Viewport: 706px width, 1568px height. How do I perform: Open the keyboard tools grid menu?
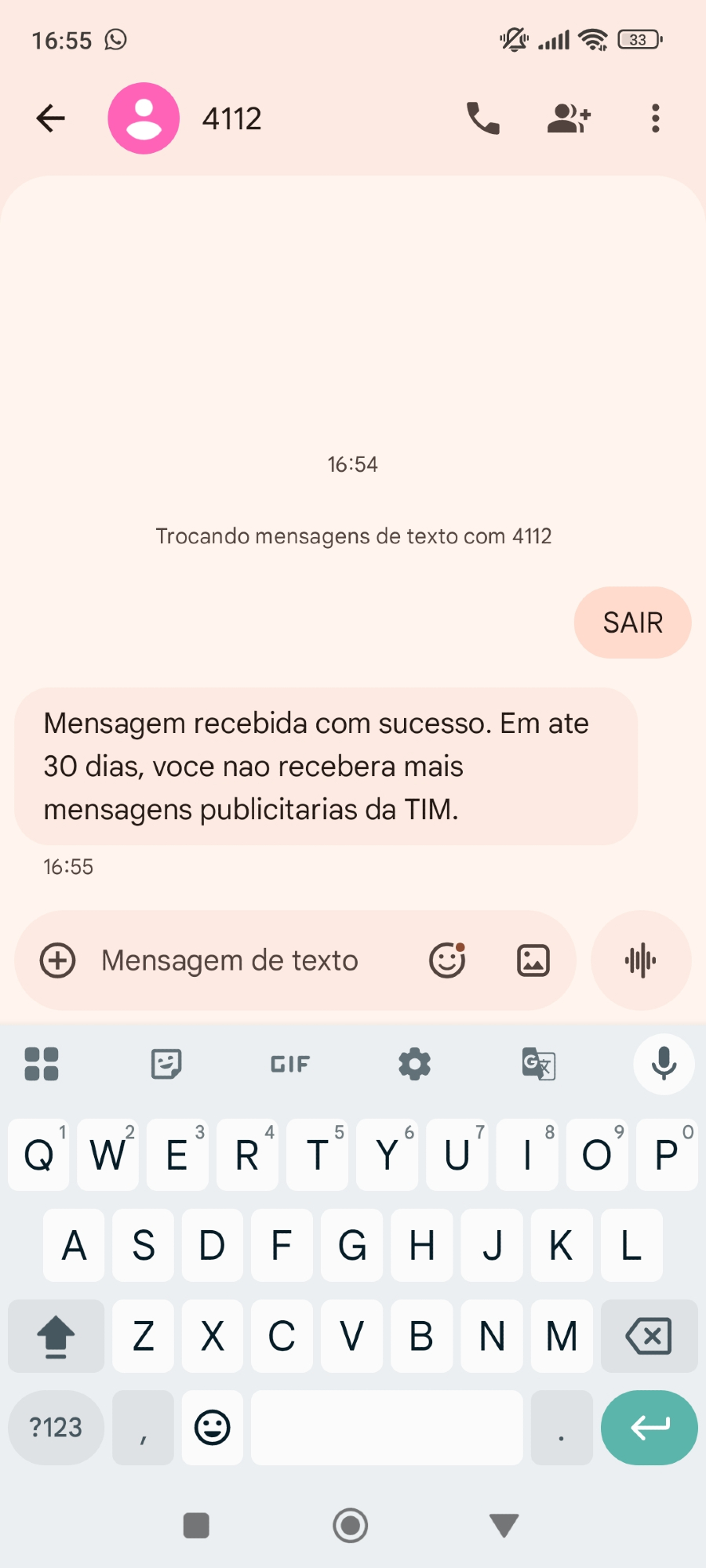(x=42, y=1064)
